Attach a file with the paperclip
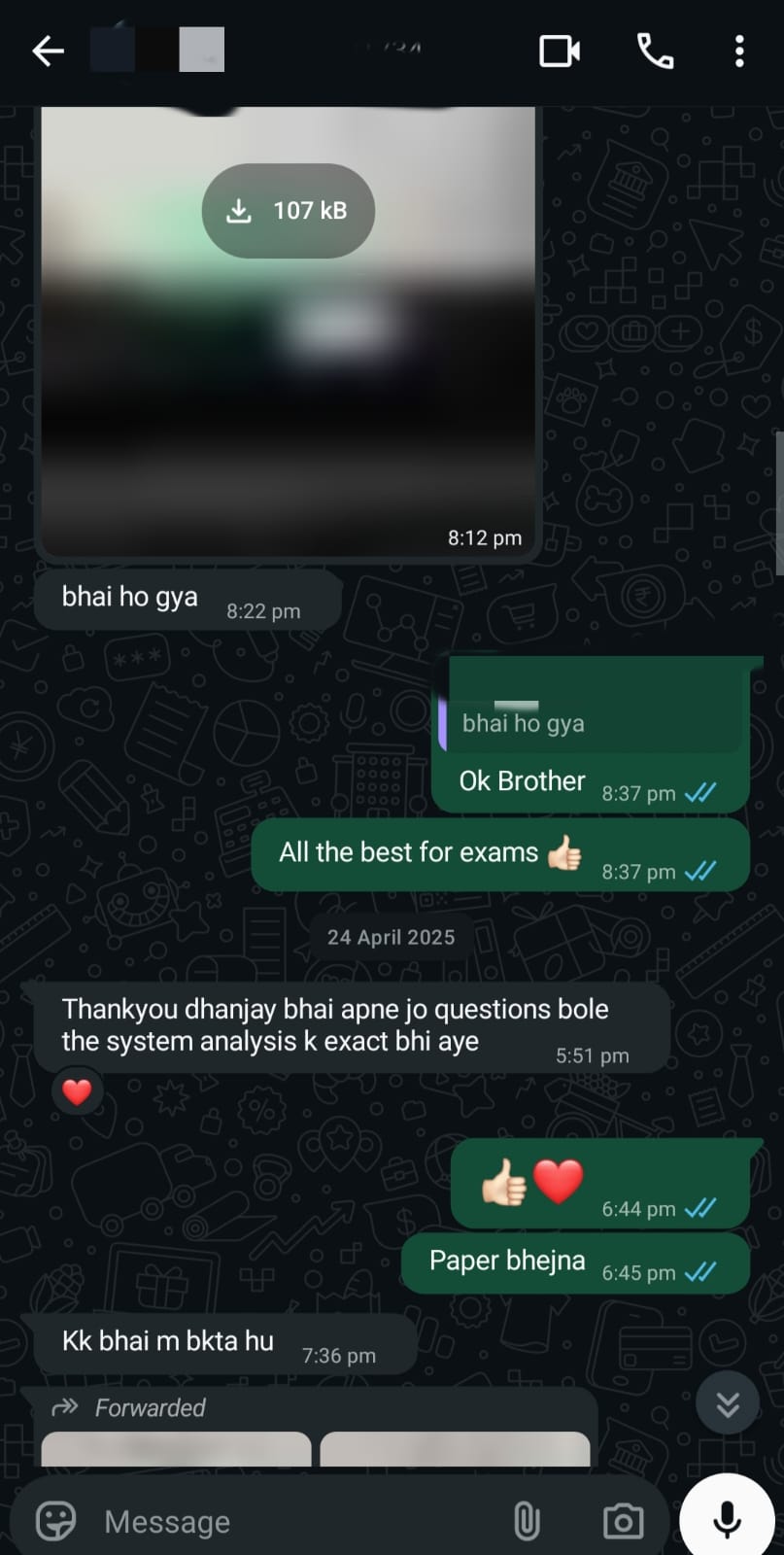Image resolution: width=784 pixels, height=1555 pixels. point(527,1521)
